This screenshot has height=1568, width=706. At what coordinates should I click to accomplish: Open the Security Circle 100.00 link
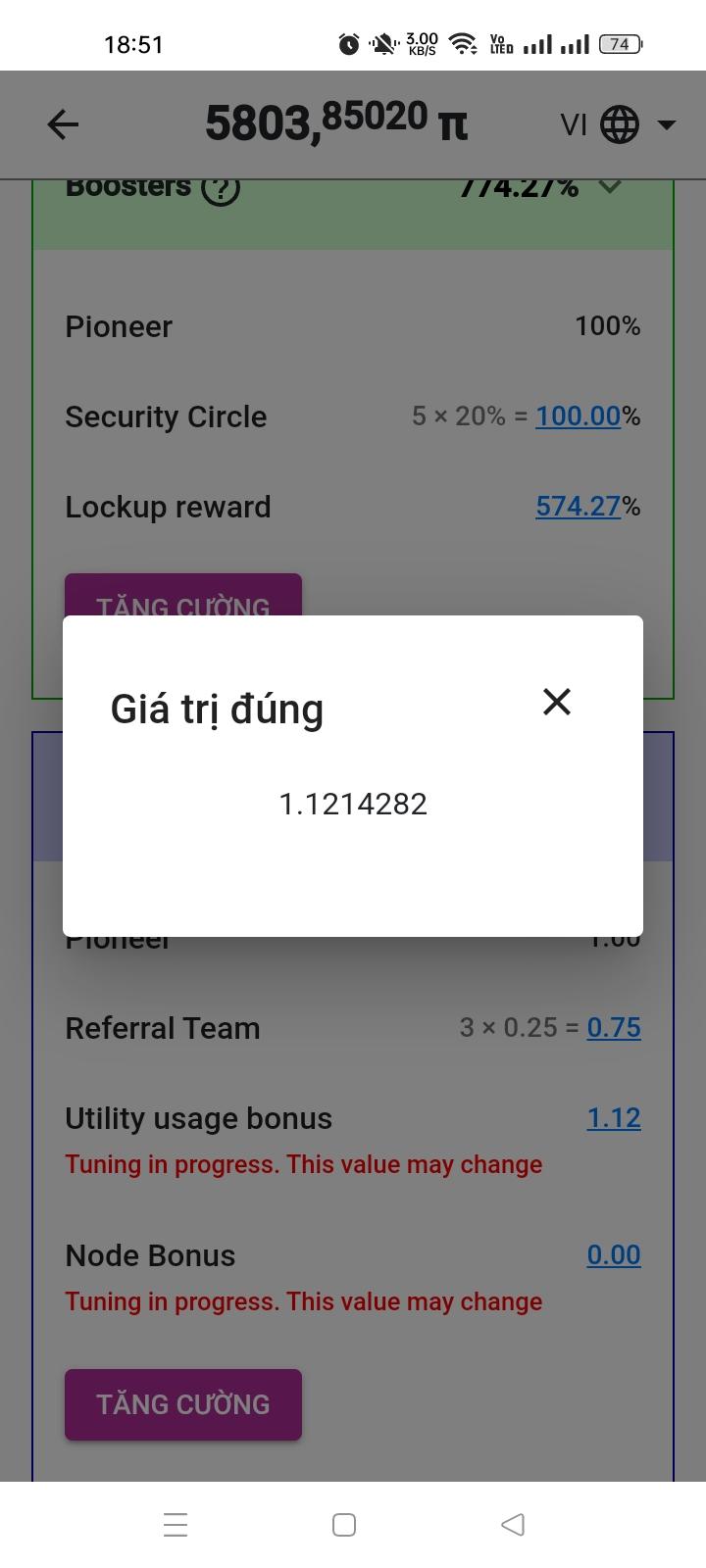pyautogui.click(x=578, y=416)
